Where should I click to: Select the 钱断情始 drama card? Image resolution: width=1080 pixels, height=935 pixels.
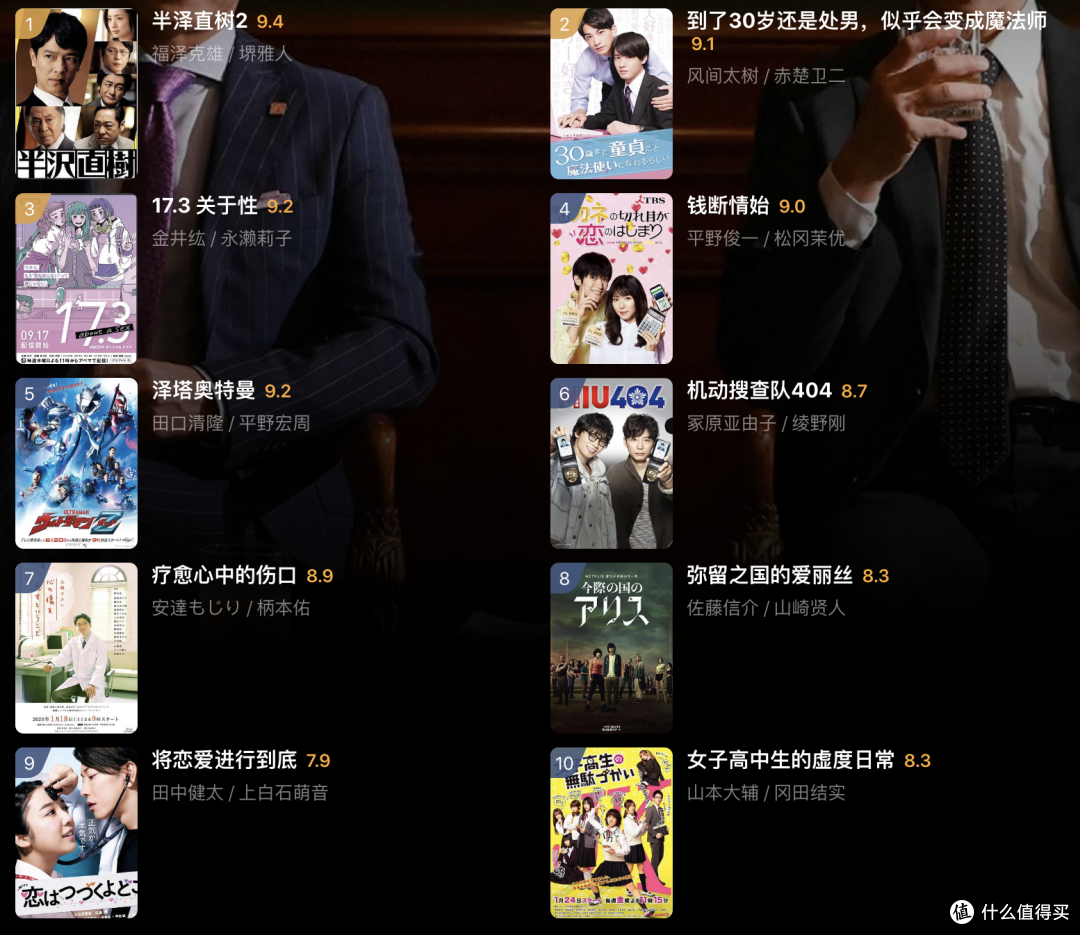(x=728, y=206)
